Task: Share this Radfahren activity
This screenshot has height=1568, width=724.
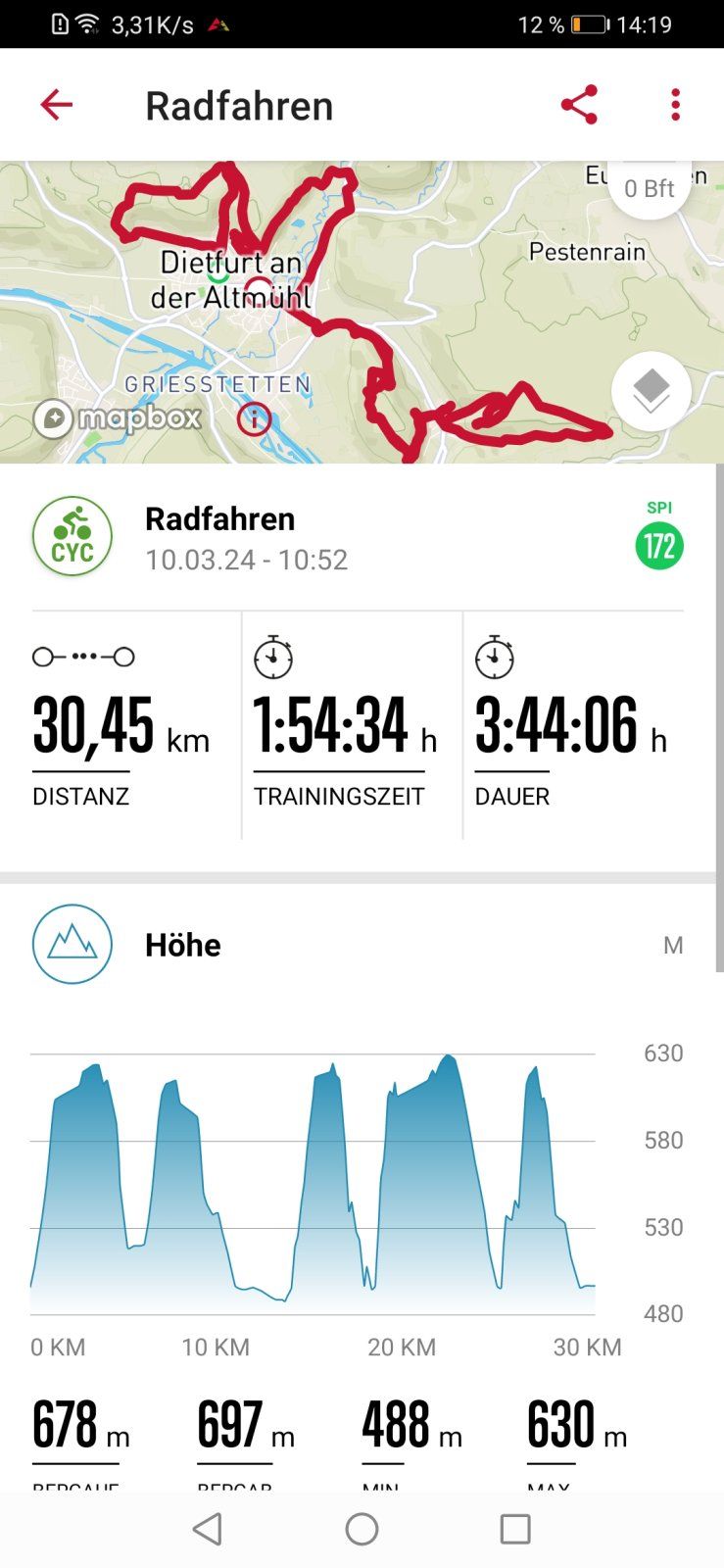Action: coord(579,105)
